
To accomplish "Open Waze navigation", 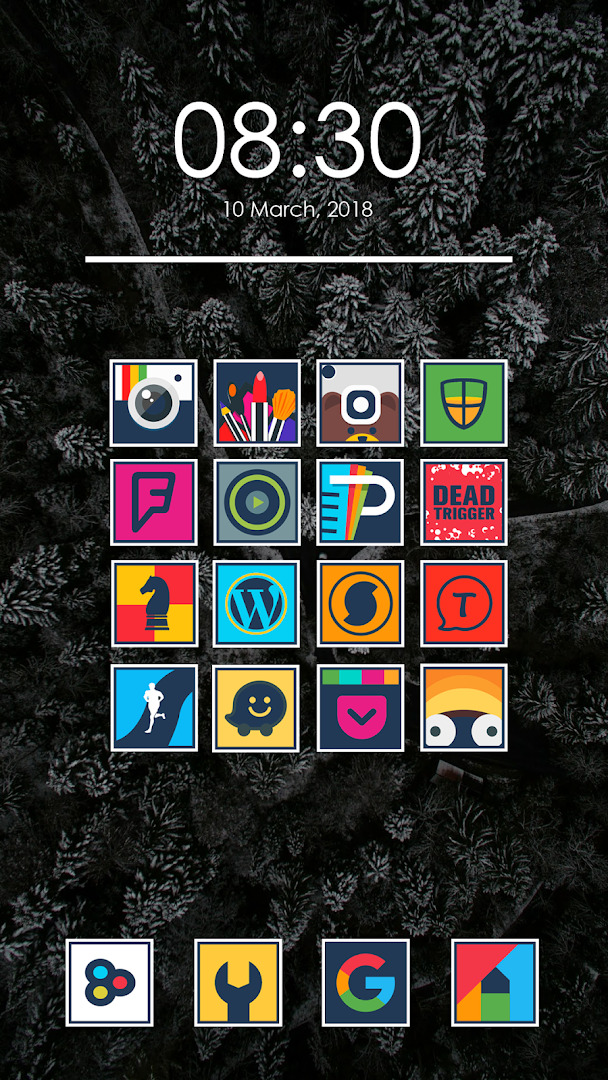I will point(257,707).
